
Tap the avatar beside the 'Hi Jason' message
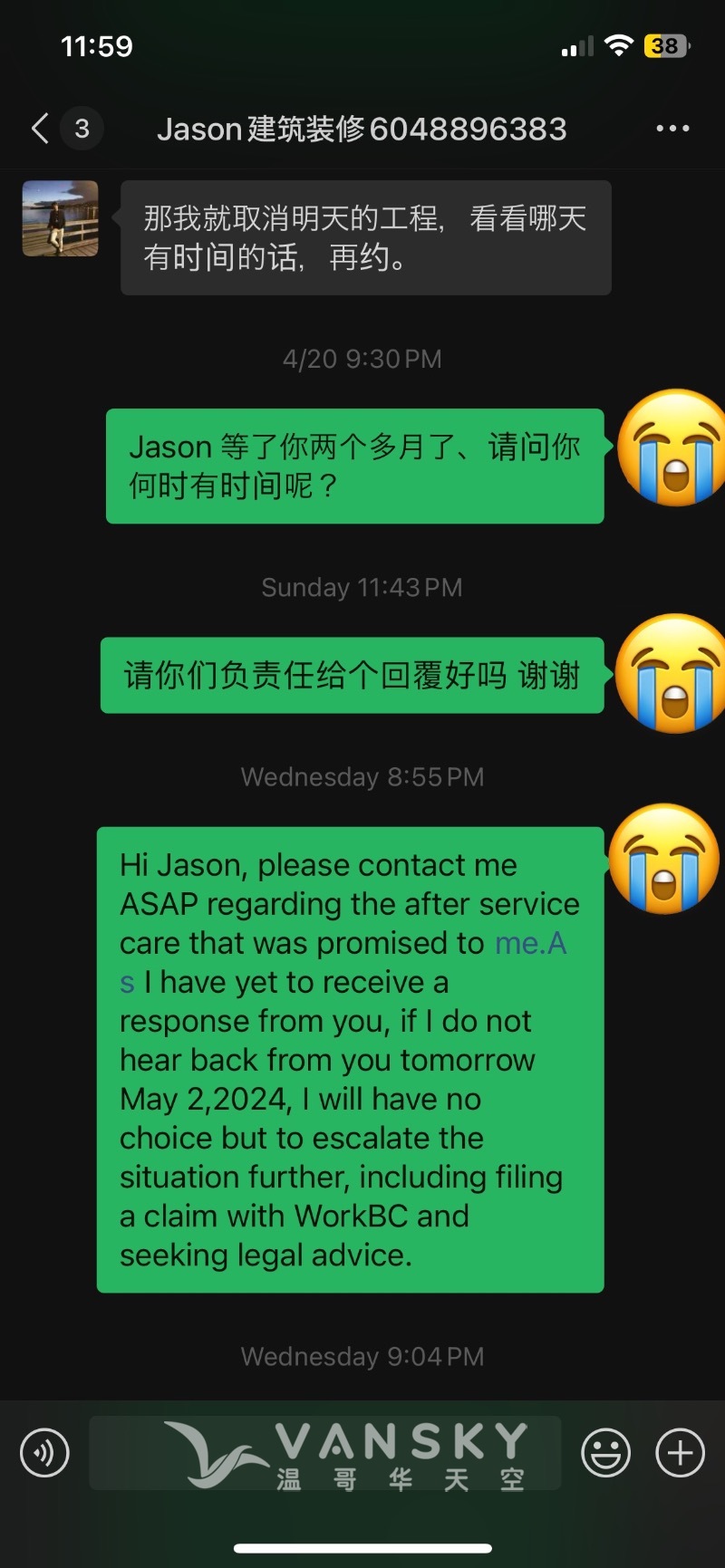coord(663,858)
